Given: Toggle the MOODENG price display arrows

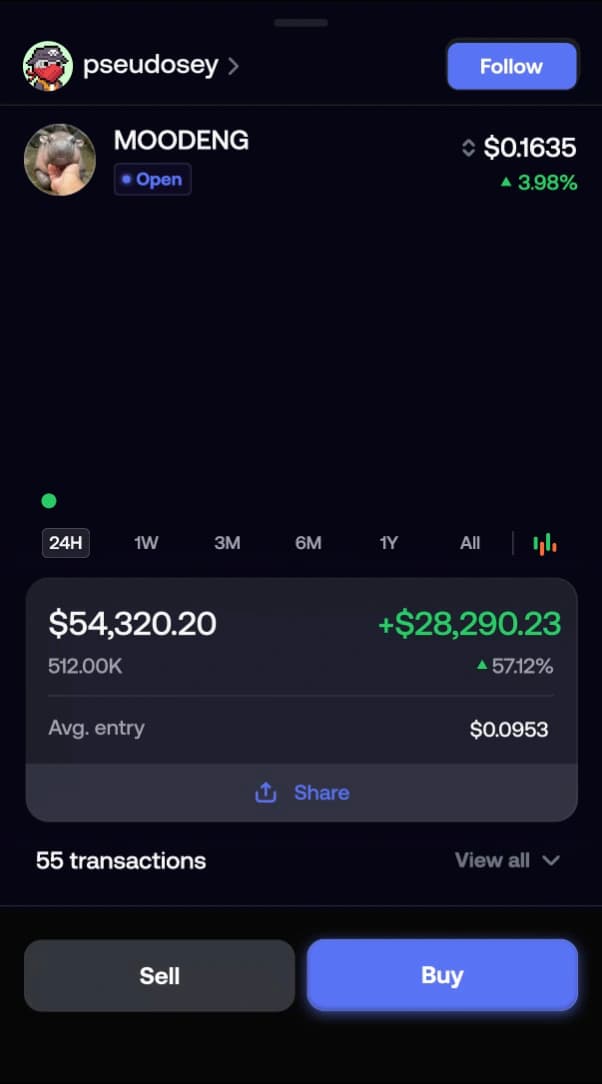Looking at the screenshot, I should pyautogui.click(x=468, y=148).
